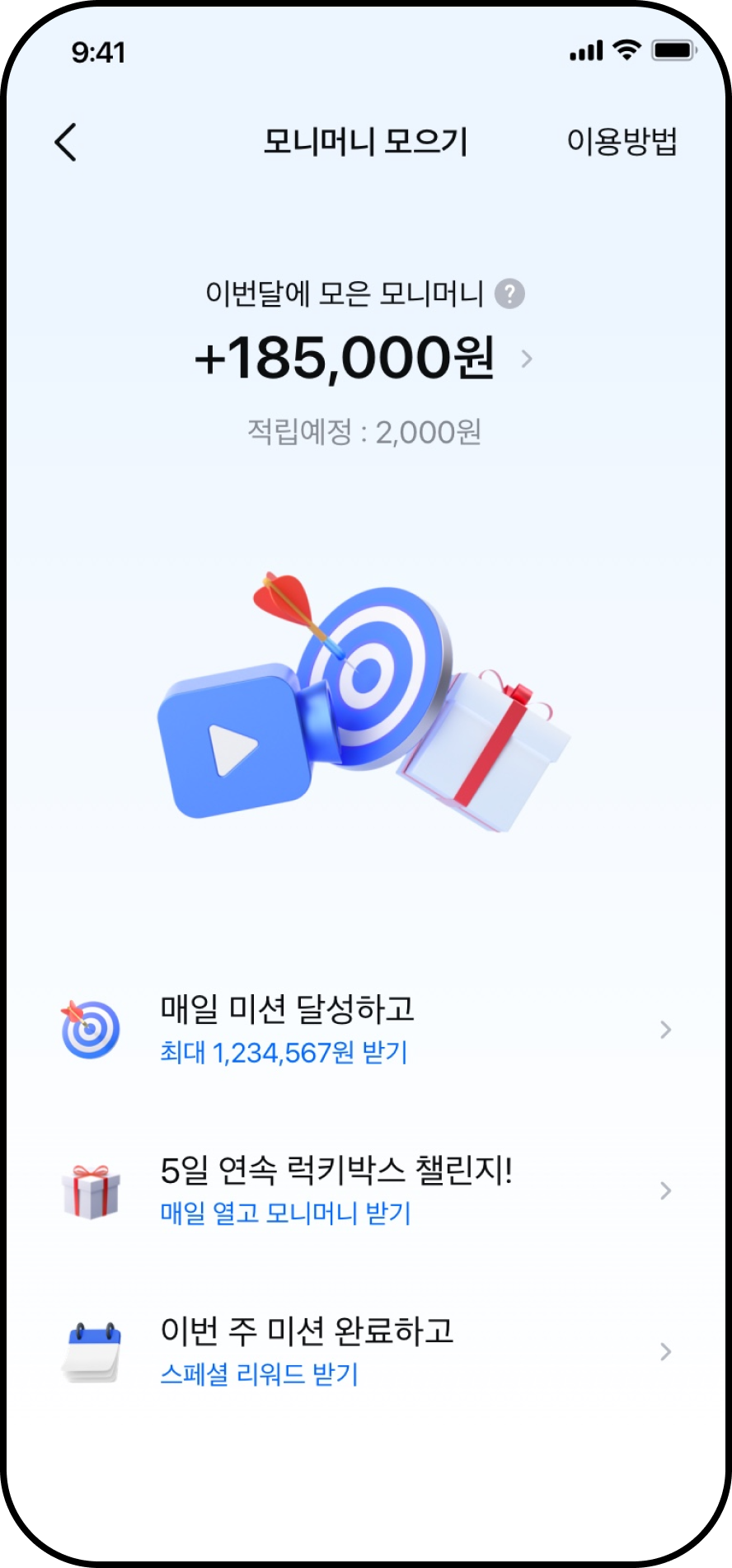Go back using the back arrow
The height and width of the screenshot is (1568, 732).
(x=66, y=142)
